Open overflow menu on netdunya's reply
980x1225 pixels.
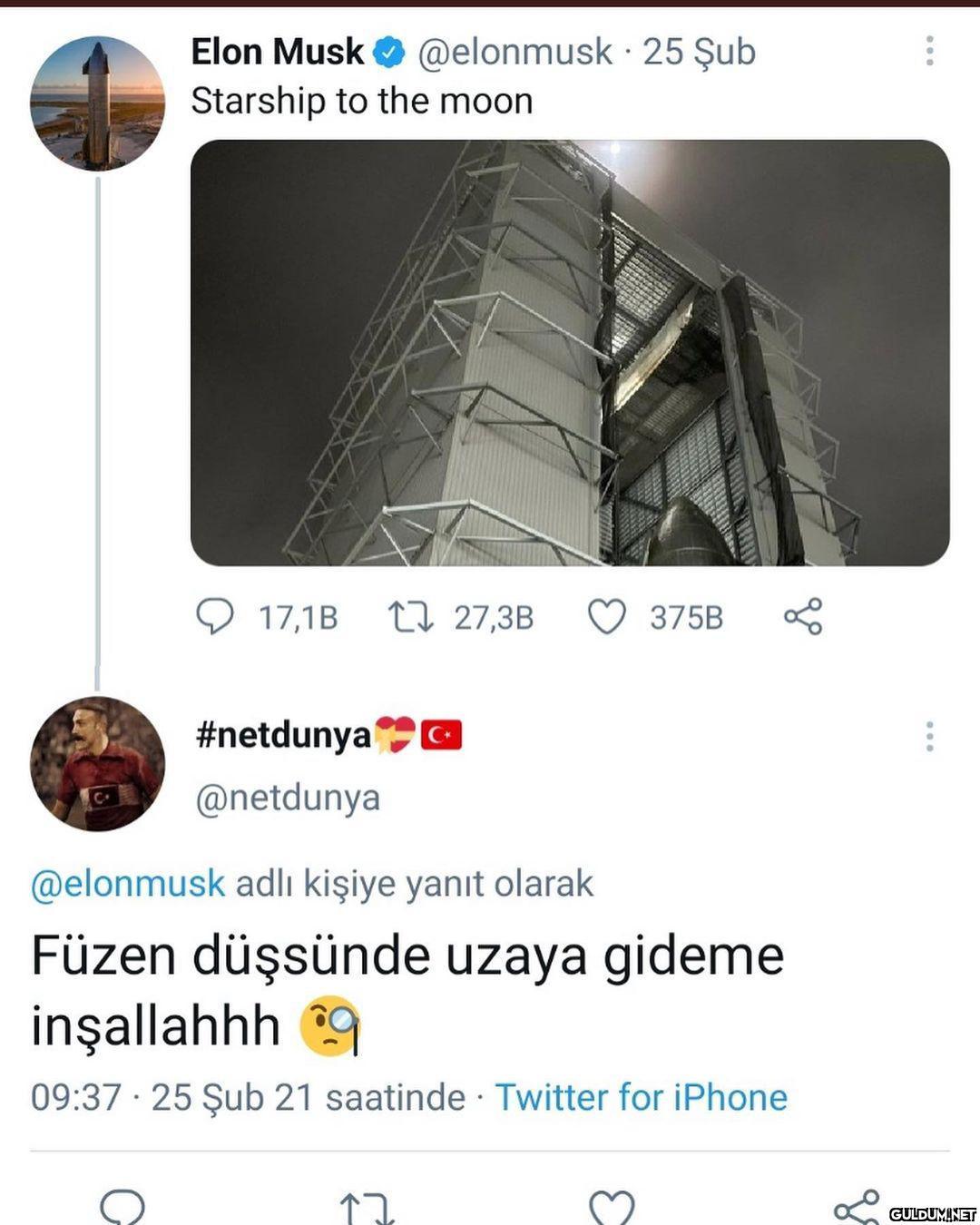[929, 737]
